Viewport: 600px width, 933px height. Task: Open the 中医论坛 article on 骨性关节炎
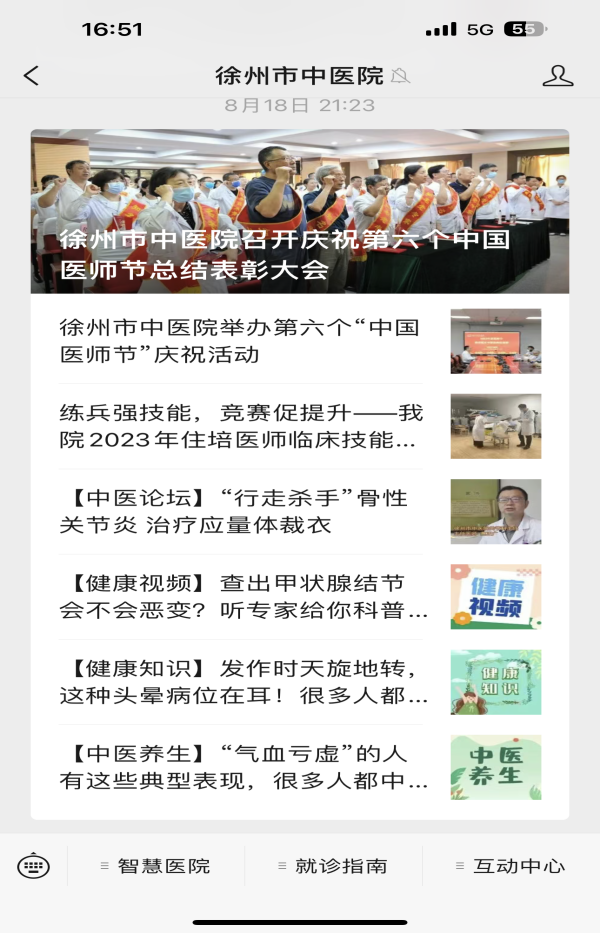240,511
